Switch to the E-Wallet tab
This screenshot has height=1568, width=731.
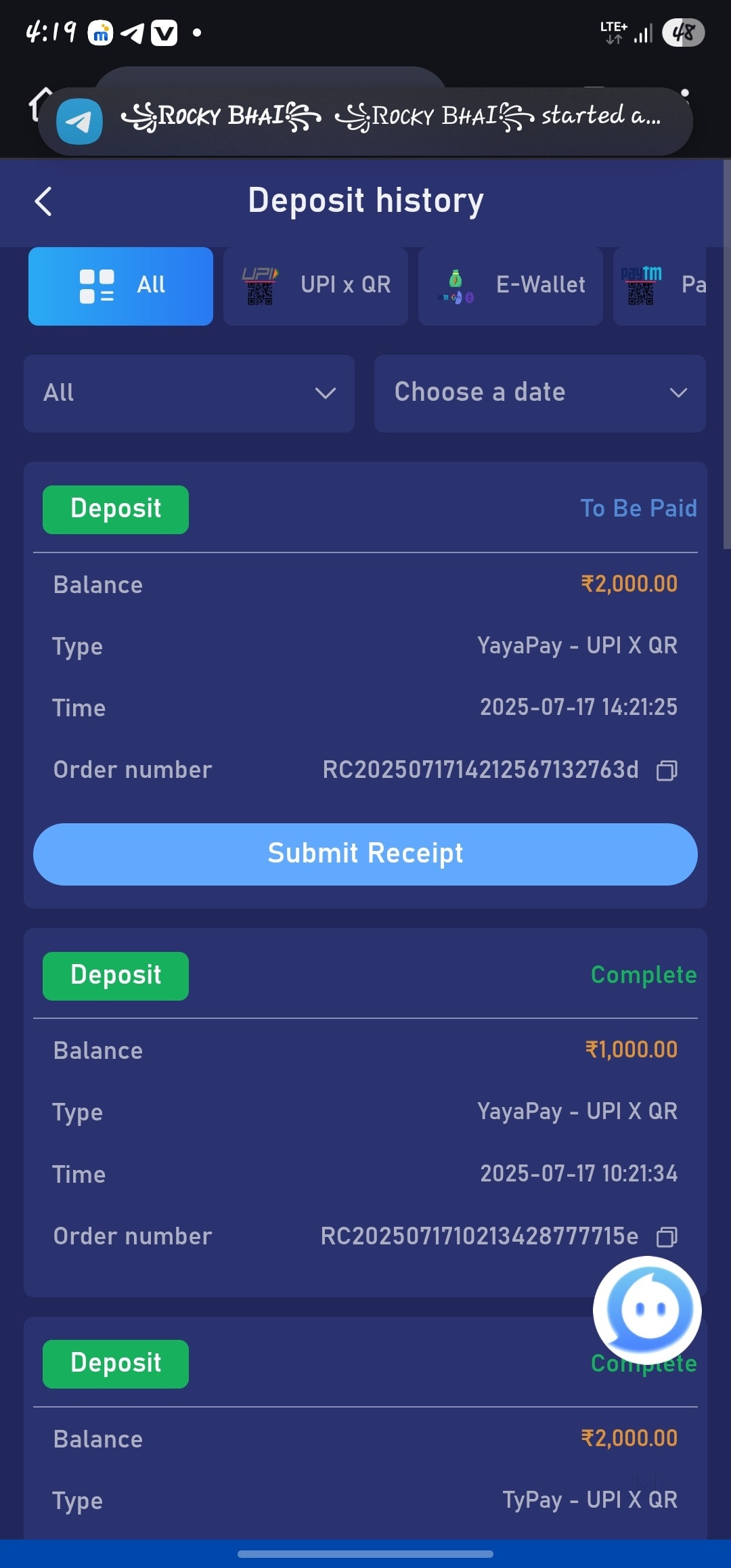(510, 286)
